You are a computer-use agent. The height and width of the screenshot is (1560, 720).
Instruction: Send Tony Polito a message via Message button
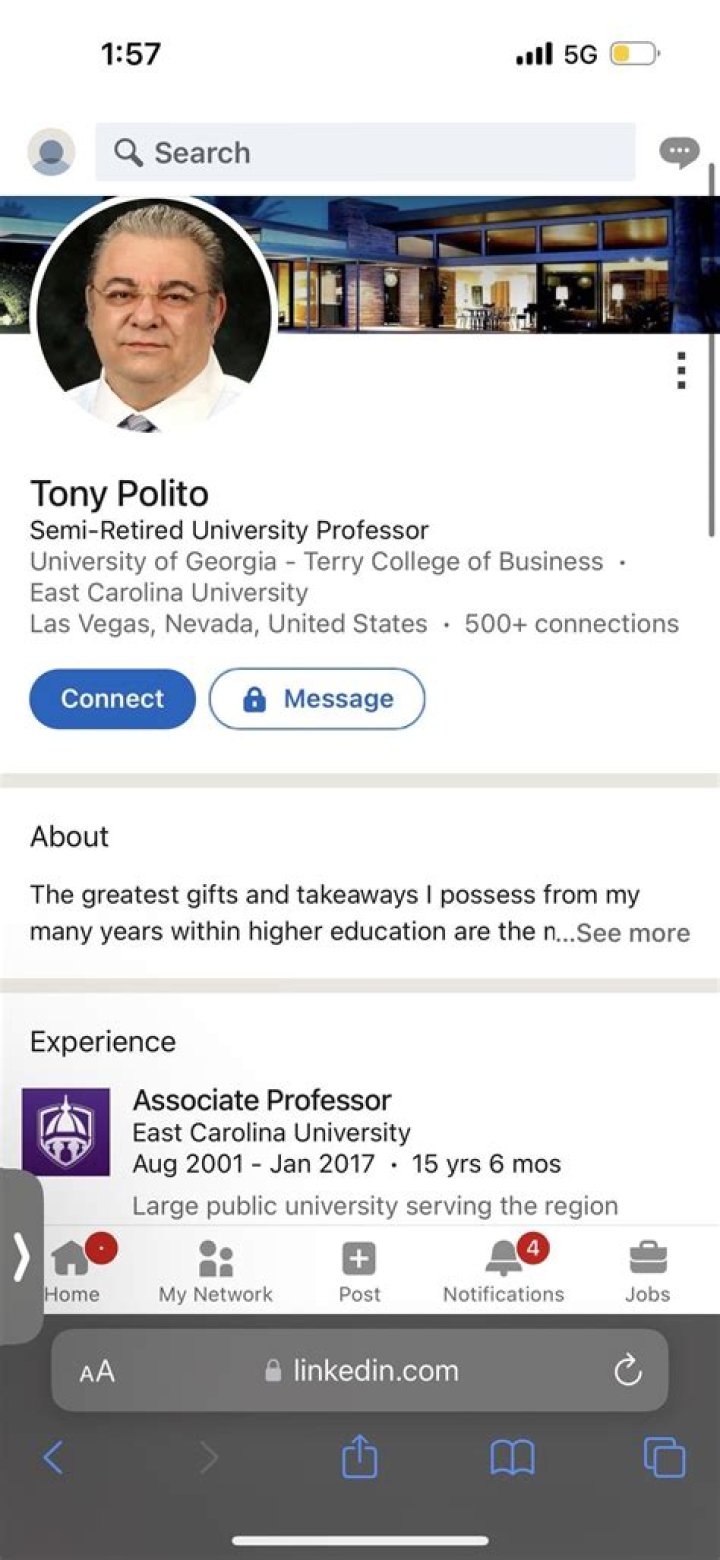(317, 698)
